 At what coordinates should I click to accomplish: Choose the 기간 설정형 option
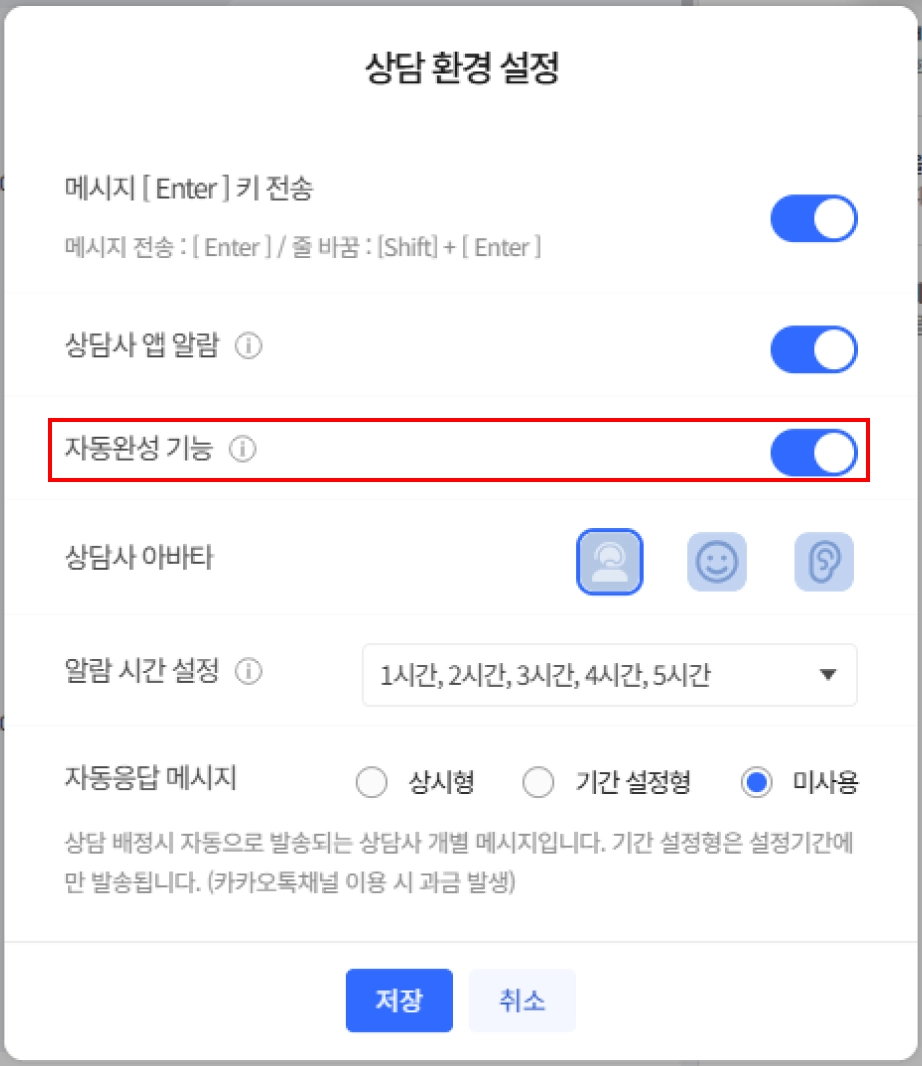pos(539,783)
